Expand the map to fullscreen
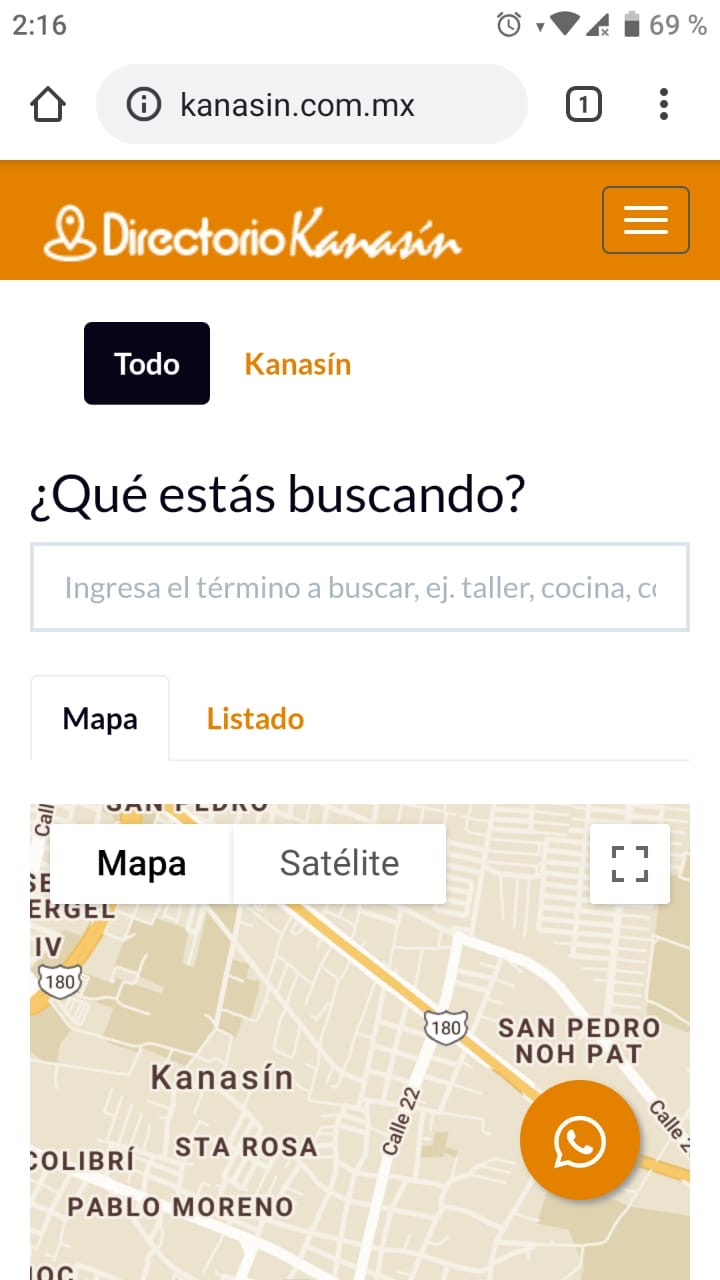 coord(630,864)
